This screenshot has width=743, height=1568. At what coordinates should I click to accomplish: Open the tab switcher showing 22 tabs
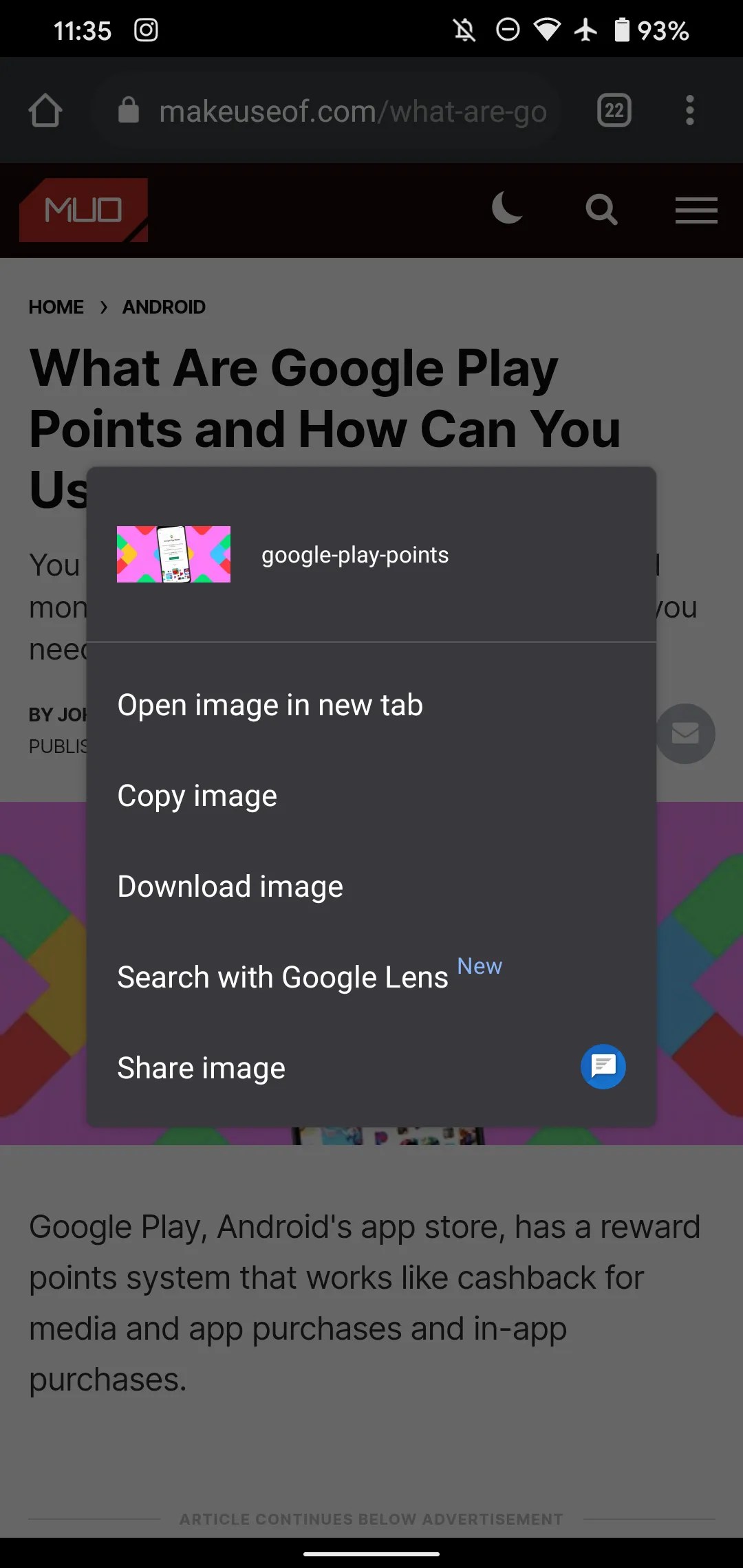pyautogui.click(x=612, y=111)
